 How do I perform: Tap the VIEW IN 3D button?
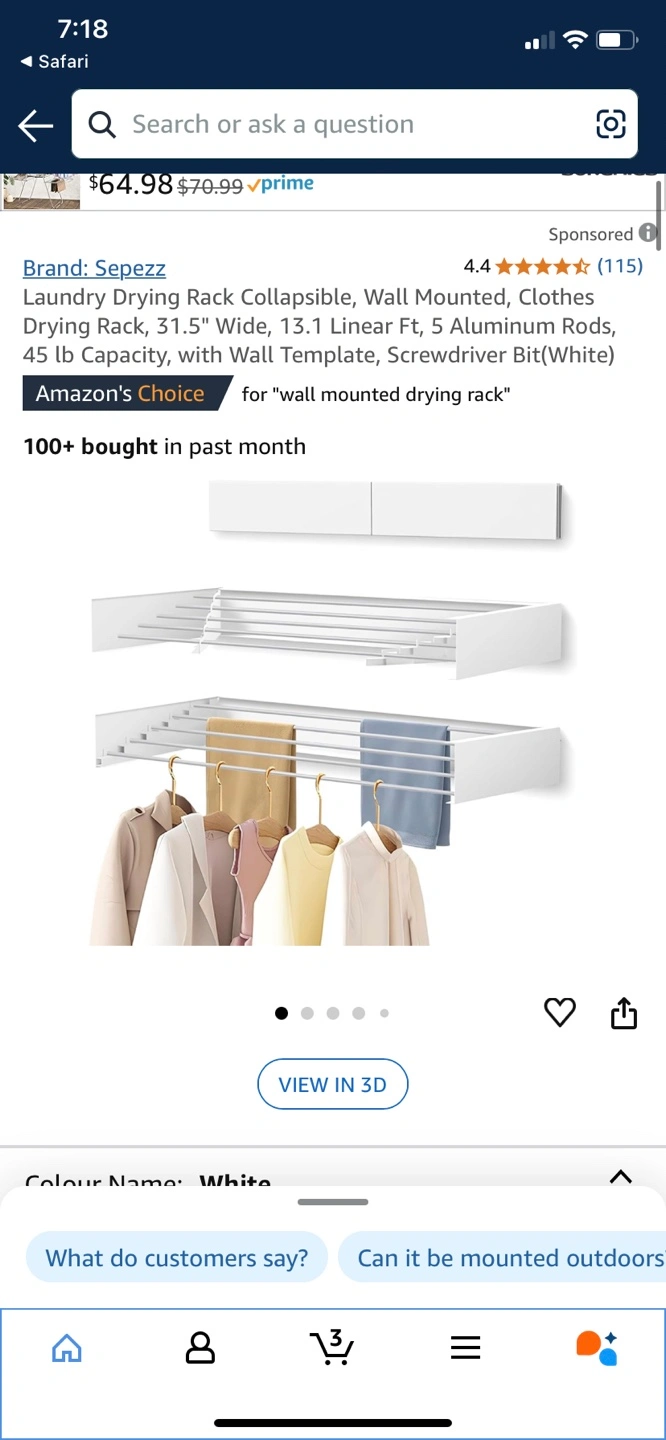(x=333, y=1084)
